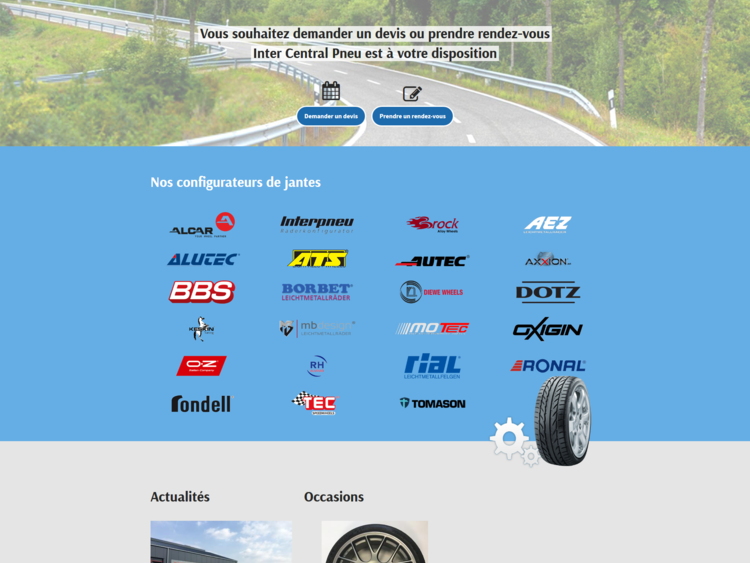This screenshot has width=750, height=563.
Task: Choose the Borbet wheel configurator
Action: click(x=317, y=292)
